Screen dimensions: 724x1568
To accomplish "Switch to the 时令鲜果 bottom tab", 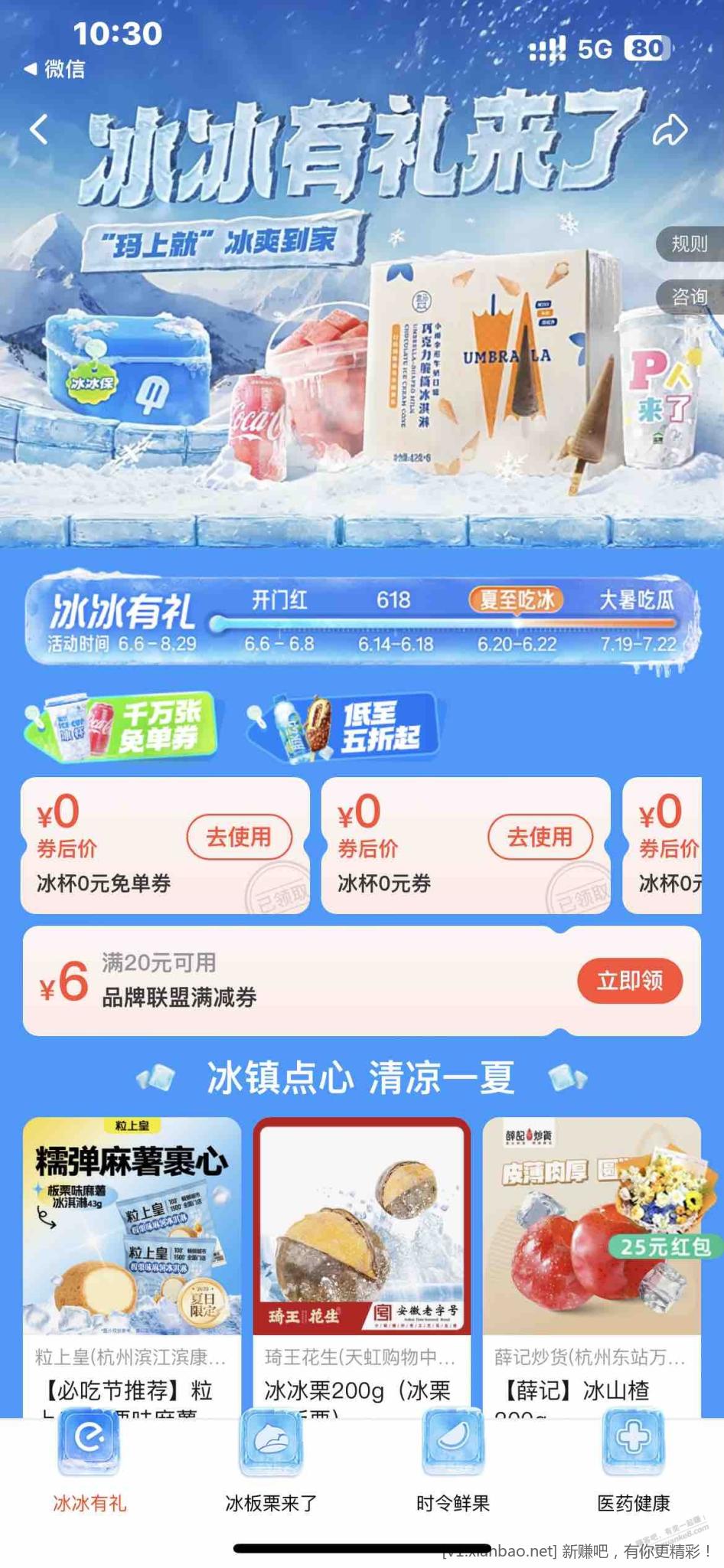I will [452, 1462].
